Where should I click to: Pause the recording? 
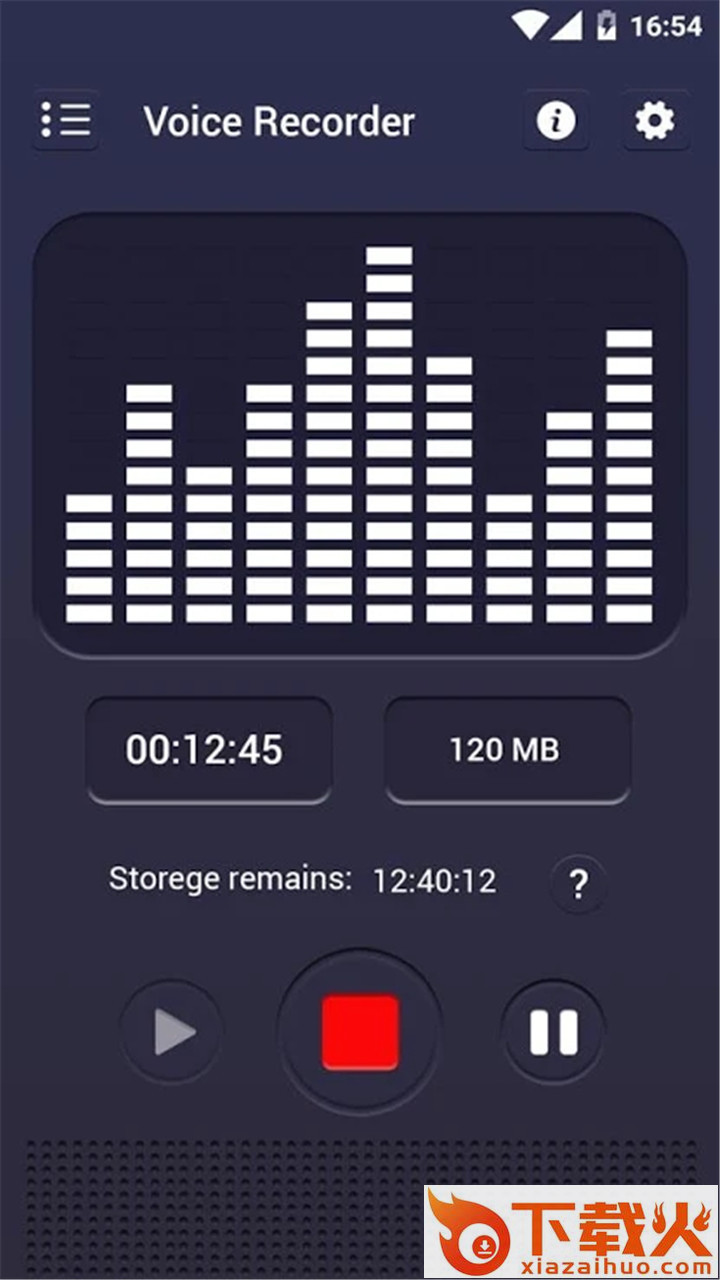point(553,1032)
